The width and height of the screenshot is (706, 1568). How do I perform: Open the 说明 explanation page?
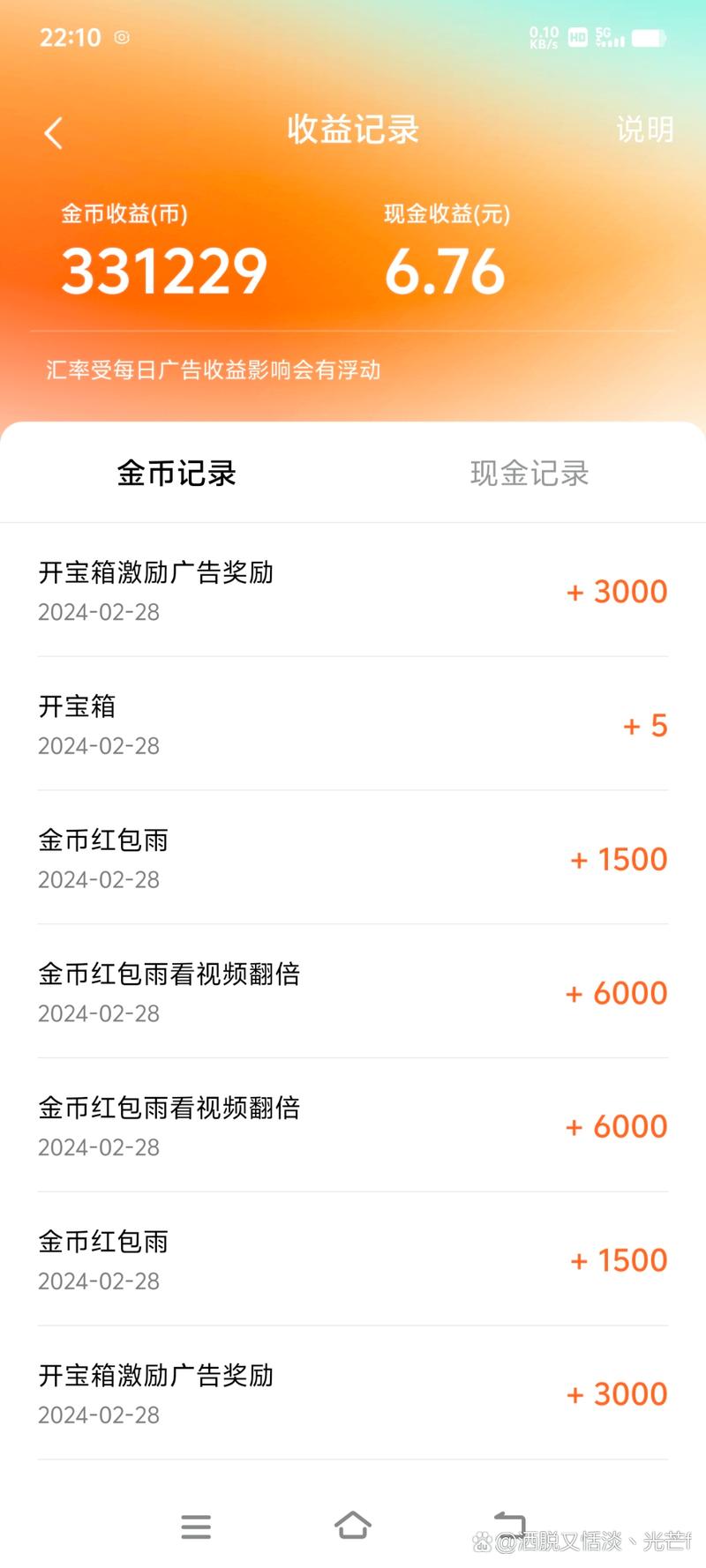coord(645,132)
